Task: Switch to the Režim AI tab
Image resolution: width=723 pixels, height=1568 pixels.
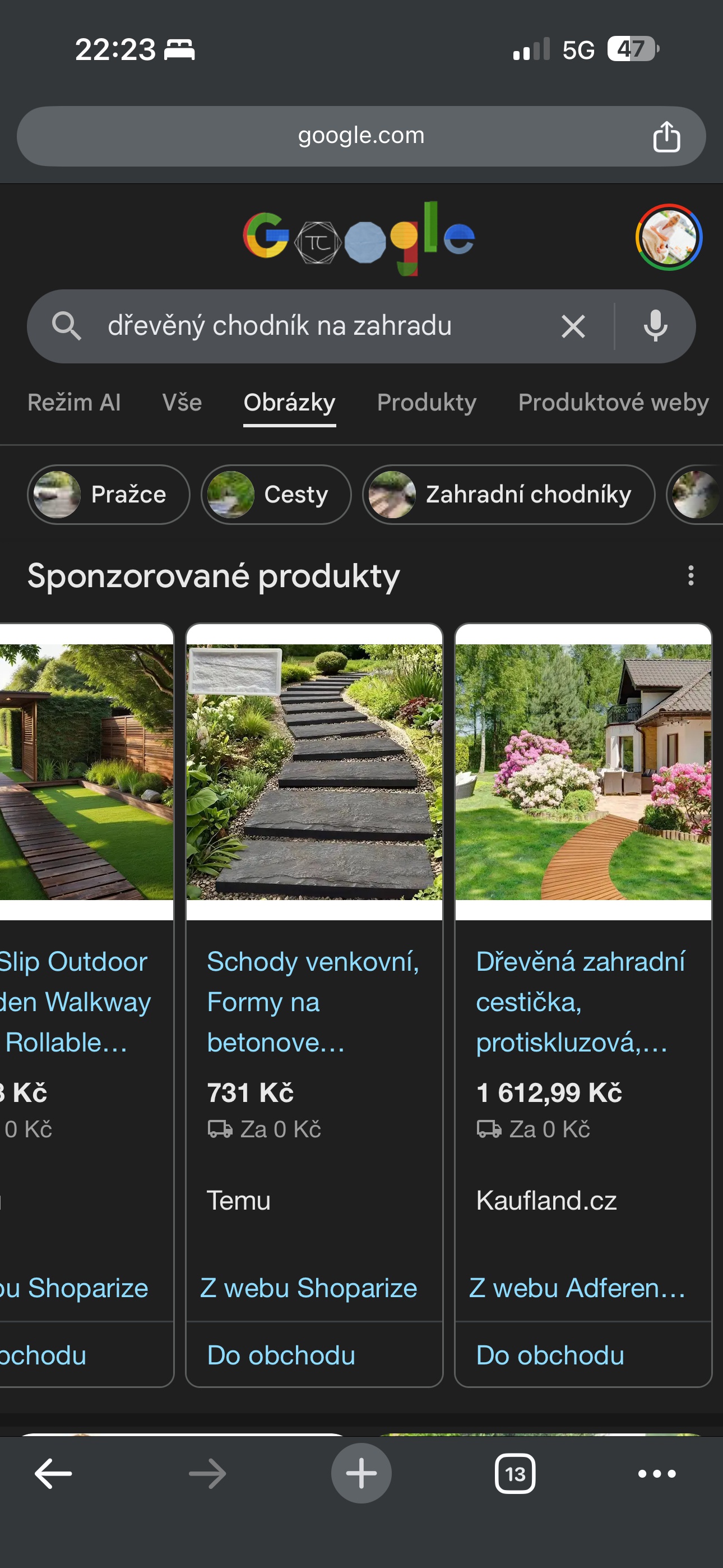Action: (x=74, y=403)
